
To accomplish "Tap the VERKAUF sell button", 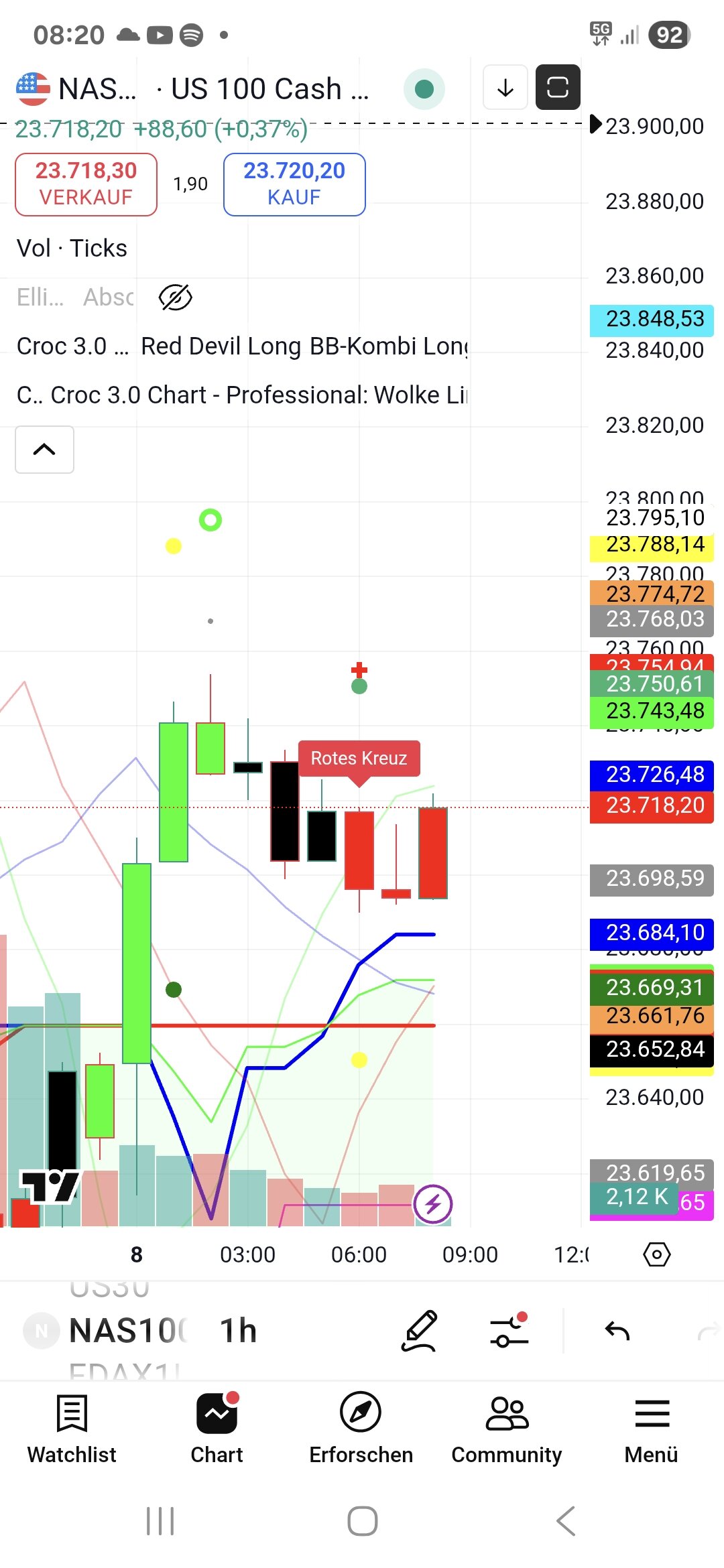I will [x=86, y=184].
